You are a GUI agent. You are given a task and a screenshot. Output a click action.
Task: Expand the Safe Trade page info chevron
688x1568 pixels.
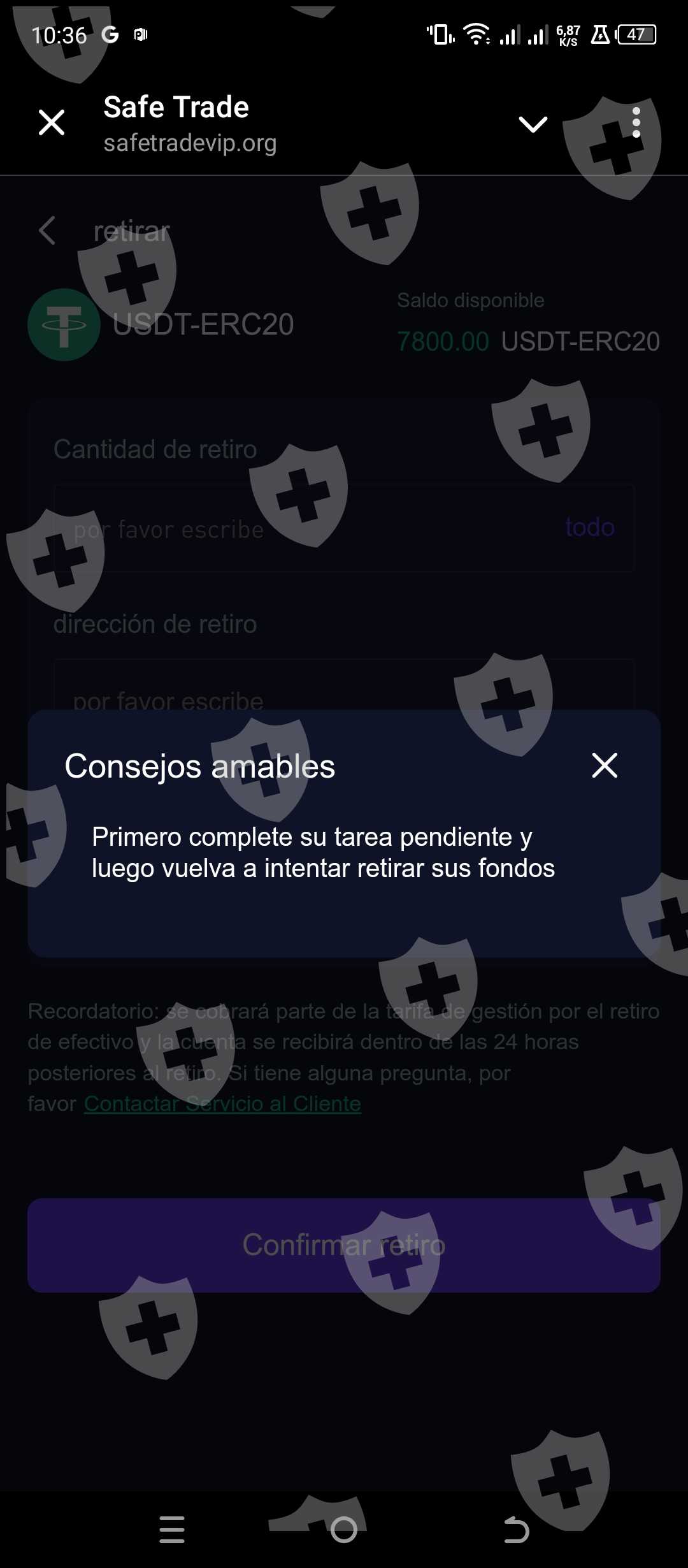point(533,124)
